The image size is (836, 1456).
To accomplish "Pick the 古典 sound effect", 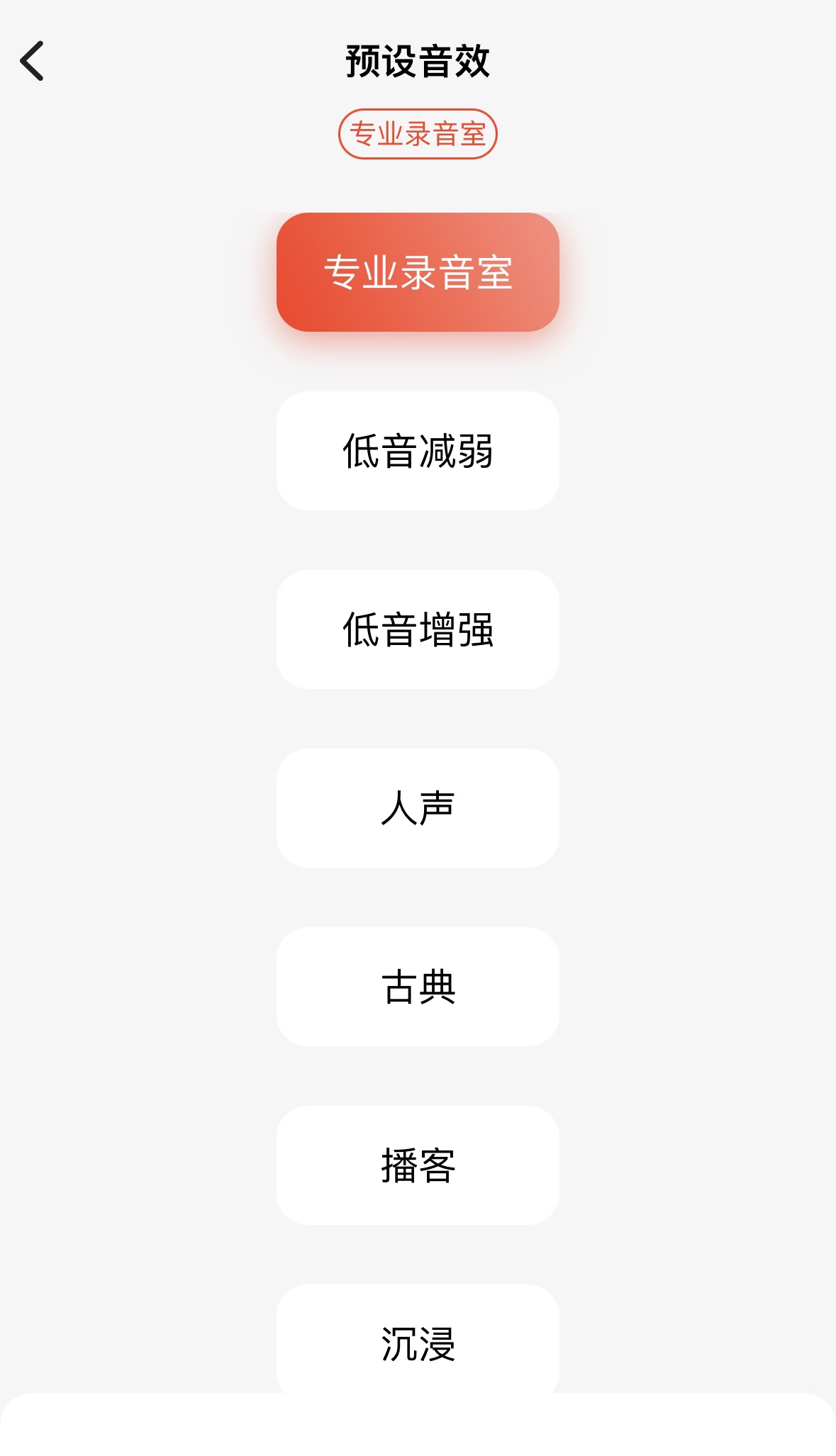I will [x=418, y=987].
